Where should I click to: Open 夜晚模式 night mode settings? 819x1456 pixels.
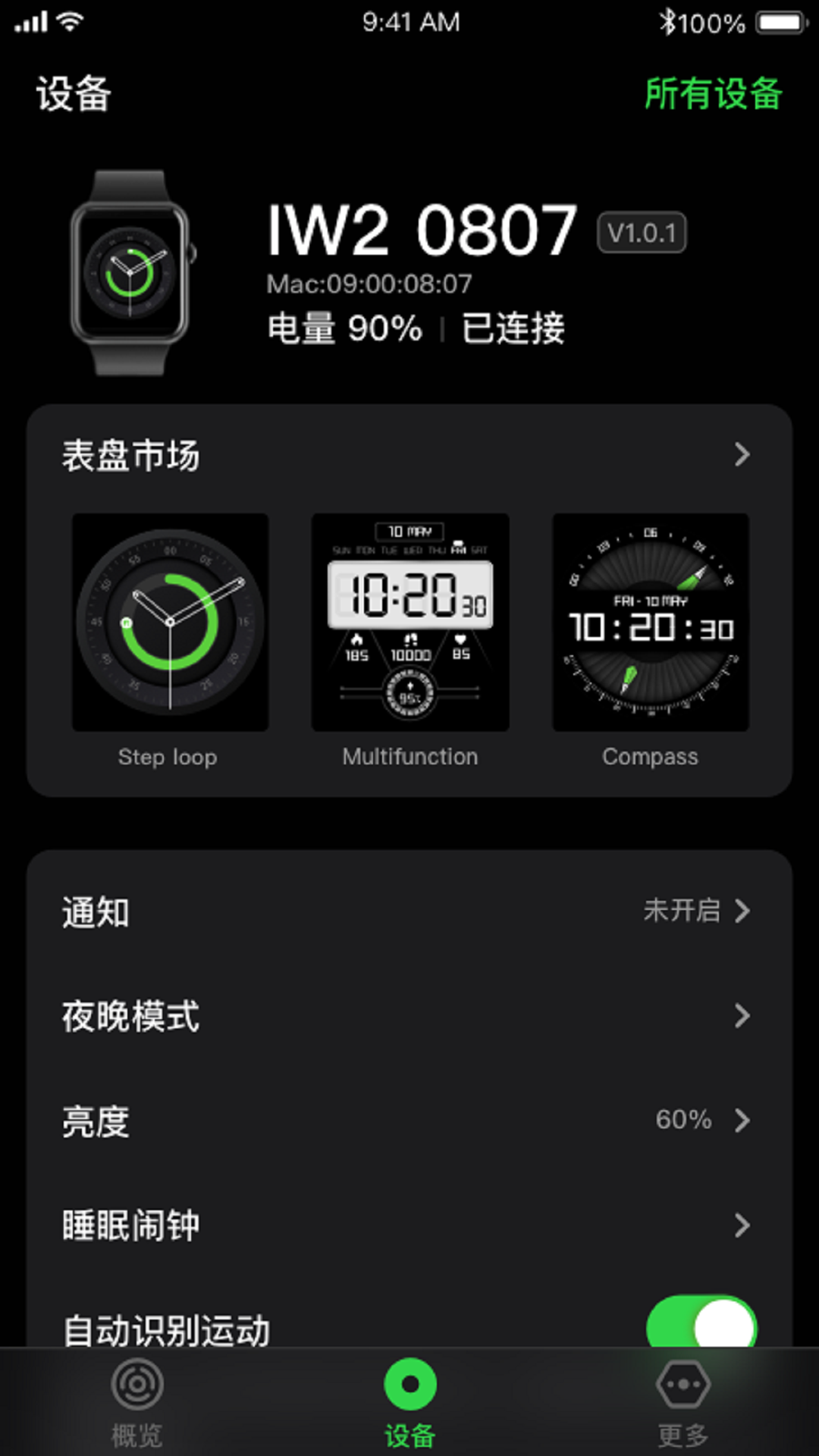point(409,1015)
